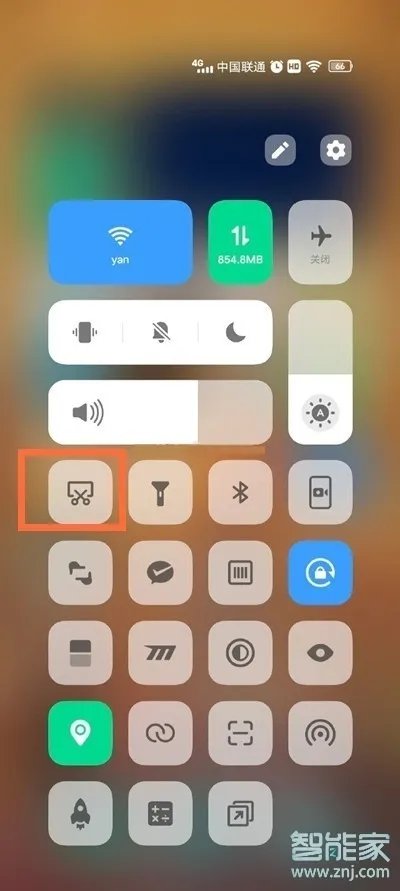Image resolution: width=400 pixels, height=891 pixels.
Task: Disable the location tile
Action: [x=80, y=733]
